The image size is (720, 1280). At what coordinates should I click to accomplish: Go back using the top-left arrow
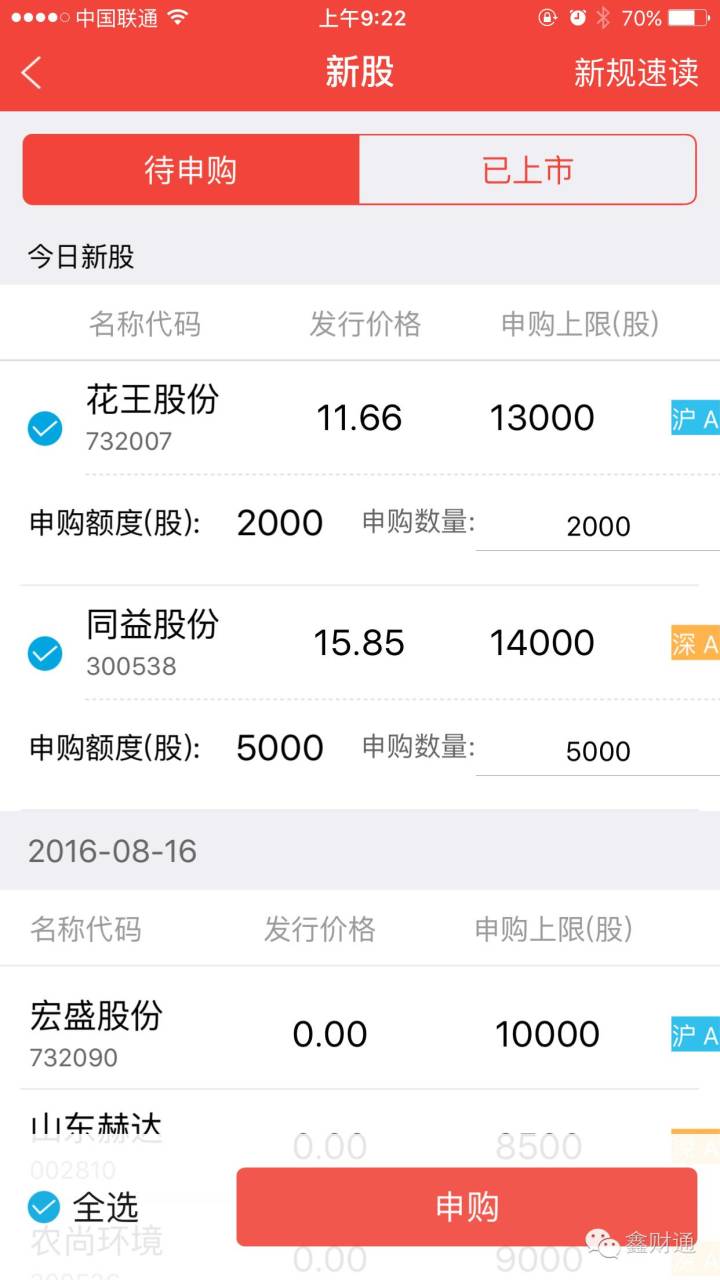pos(31,73)
